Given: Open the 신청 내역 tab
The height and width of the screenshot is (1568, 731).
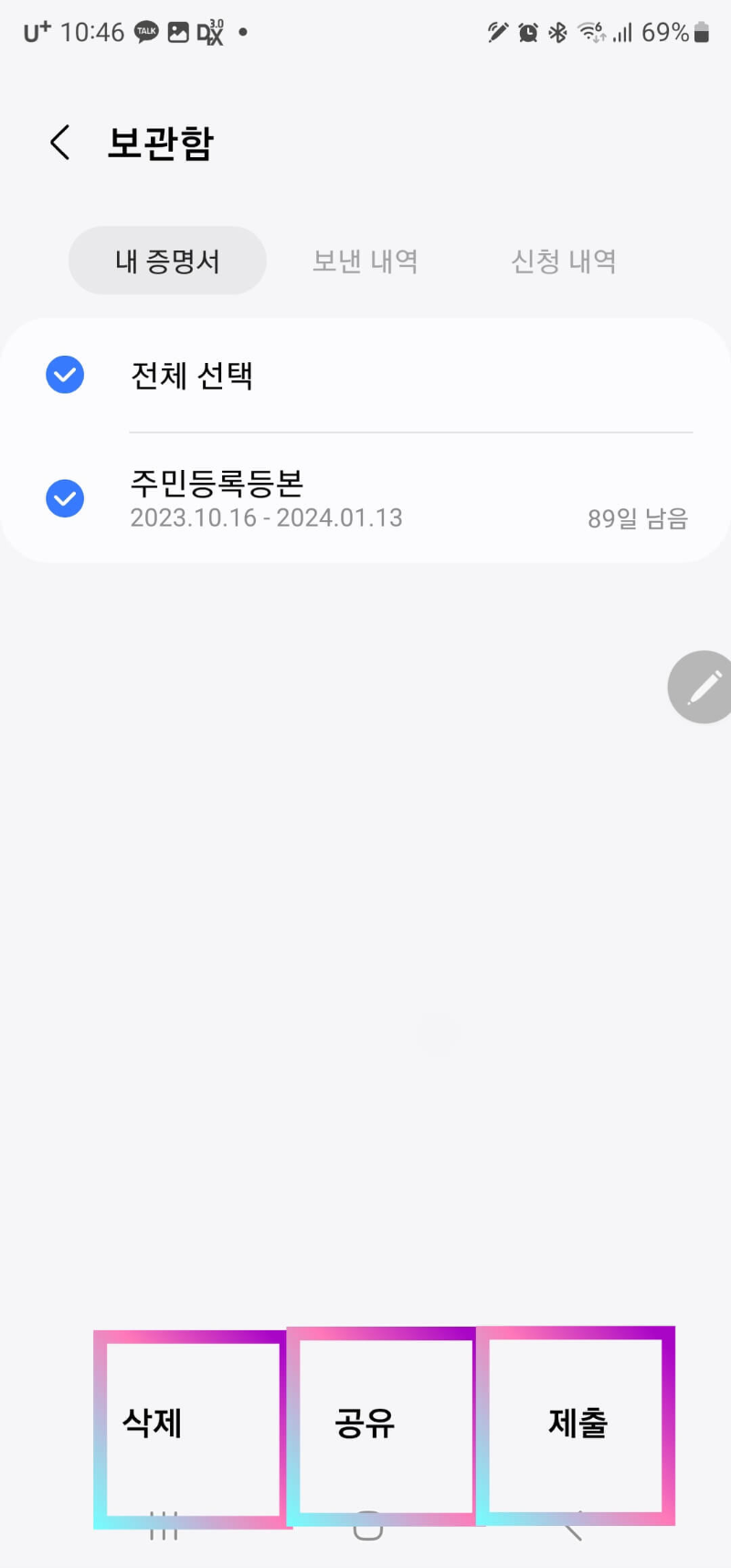Looking at the screenshot, I should tap(564, 261).
